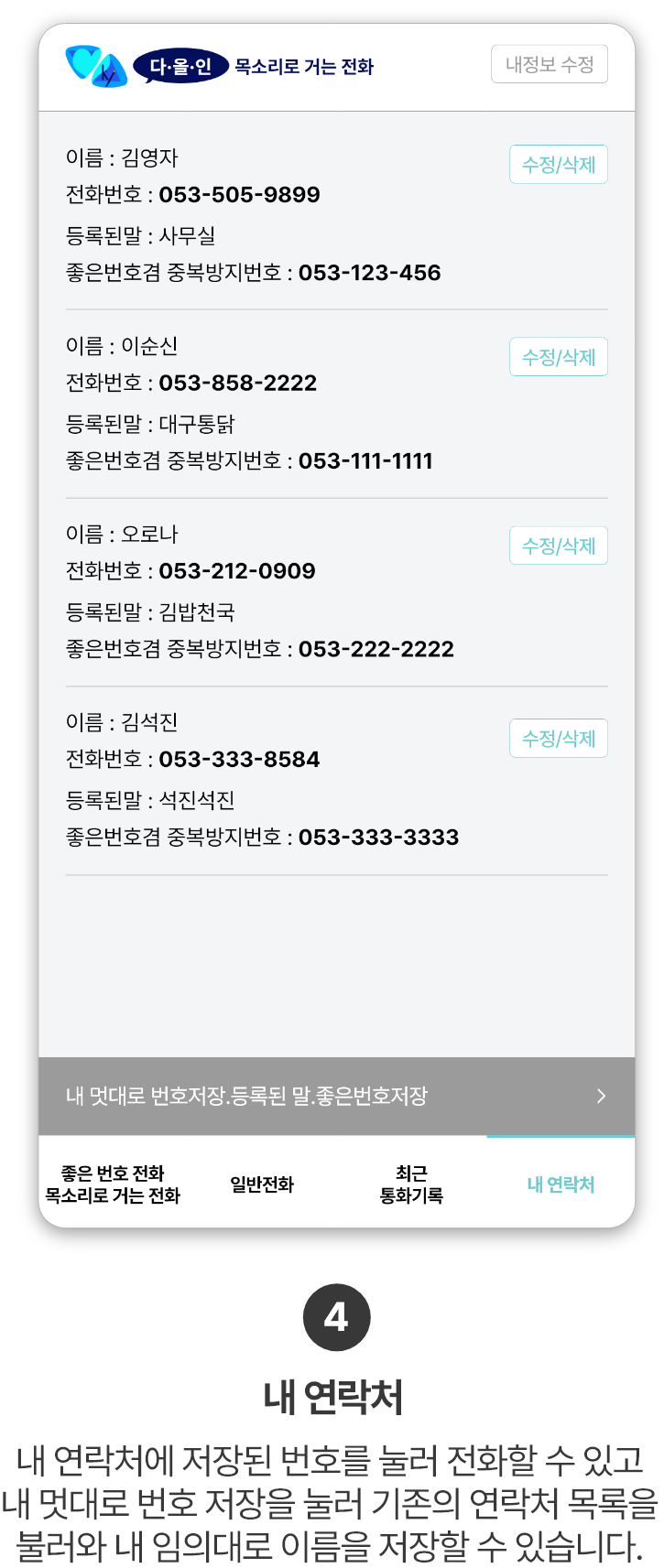The image size is (664, 1568).
Task: Select the 좋은 번호 전화 phone tab icon area
Action: (106, 1183)
